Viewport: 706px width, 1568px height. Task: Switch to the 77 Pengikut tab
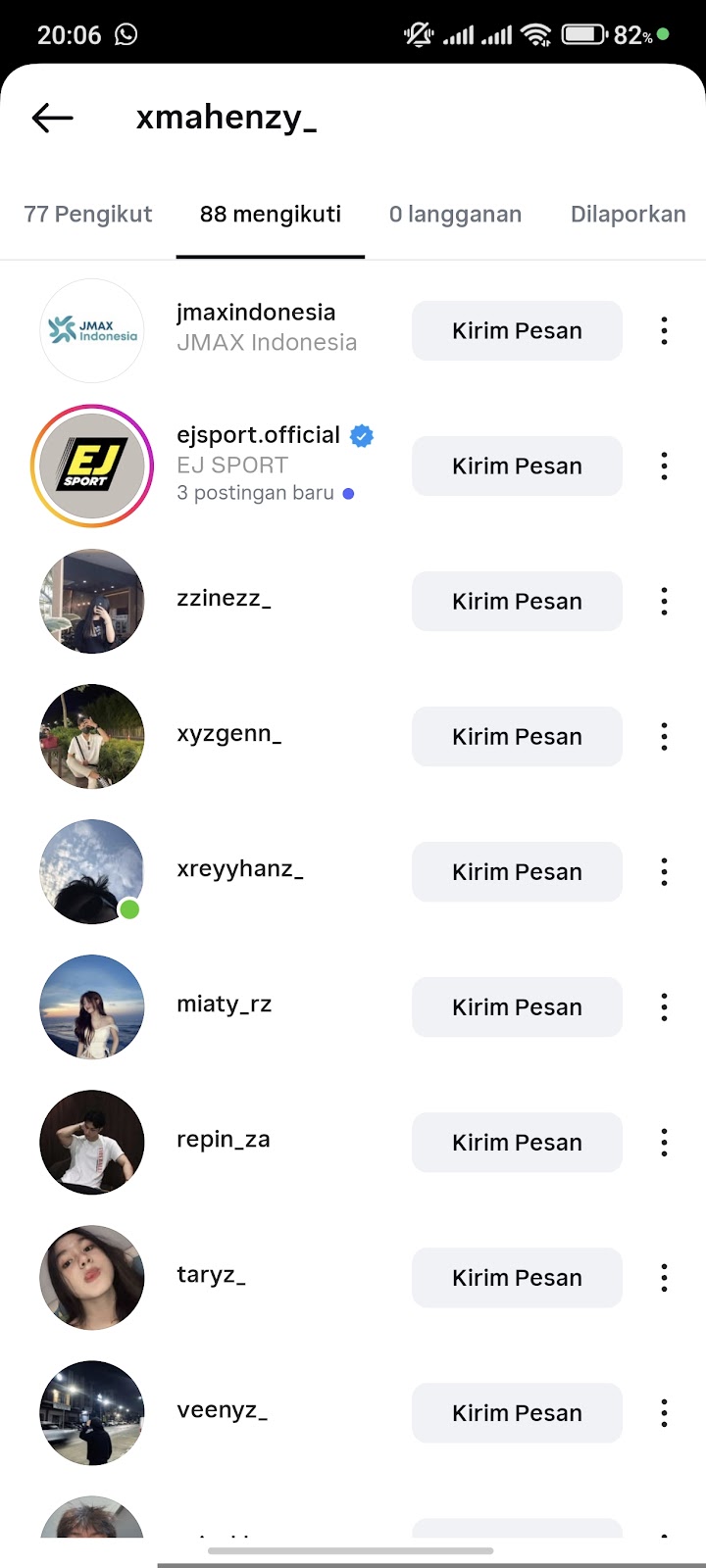(88, 215)
